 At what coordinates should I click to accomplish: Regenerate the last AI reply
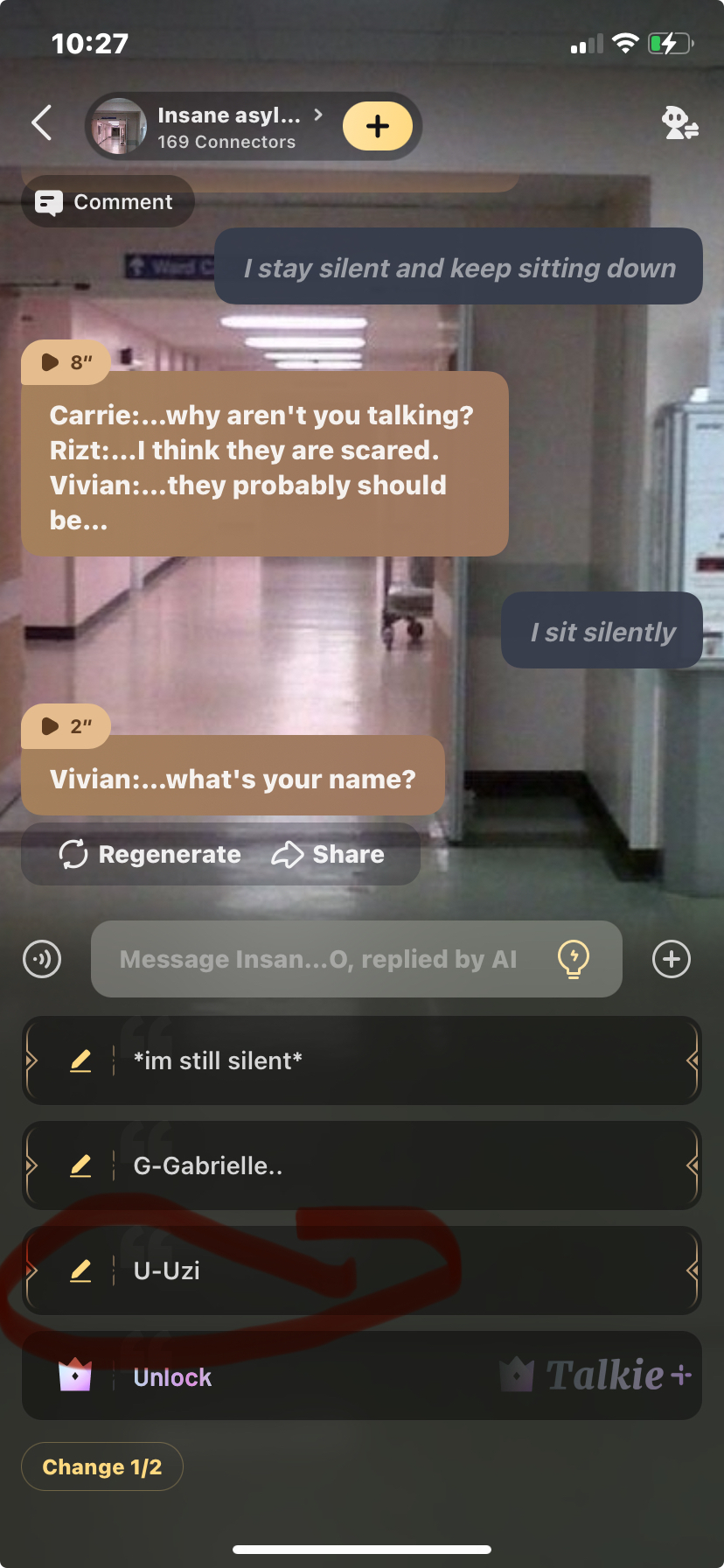[x=150, y=854]
